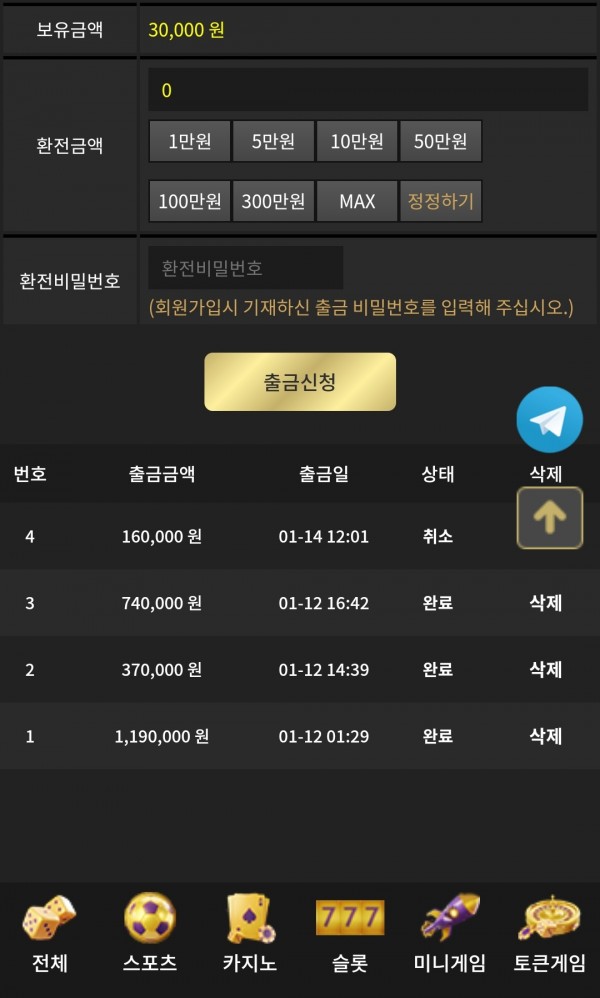Focus the 환전금액 amount field
Viewport: 600px width, 998px height.
(367, 90)
